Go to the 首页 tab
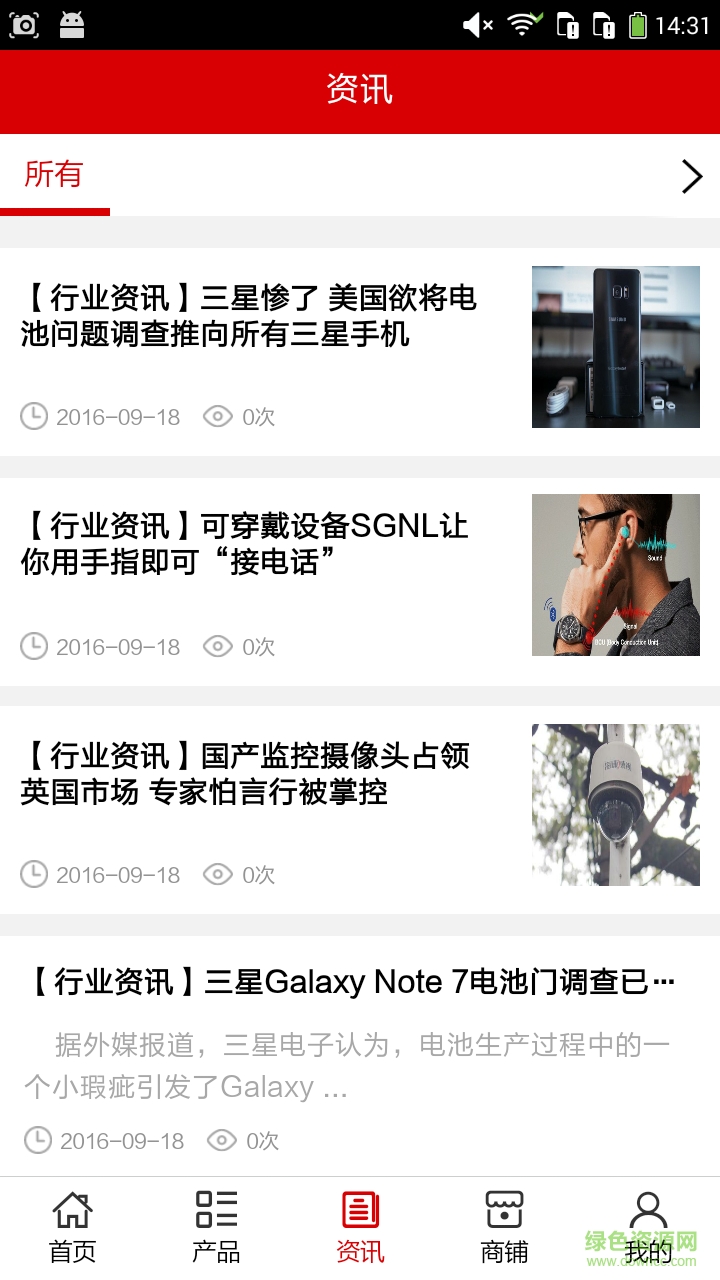720x1280 pixels. [72, 1226]
